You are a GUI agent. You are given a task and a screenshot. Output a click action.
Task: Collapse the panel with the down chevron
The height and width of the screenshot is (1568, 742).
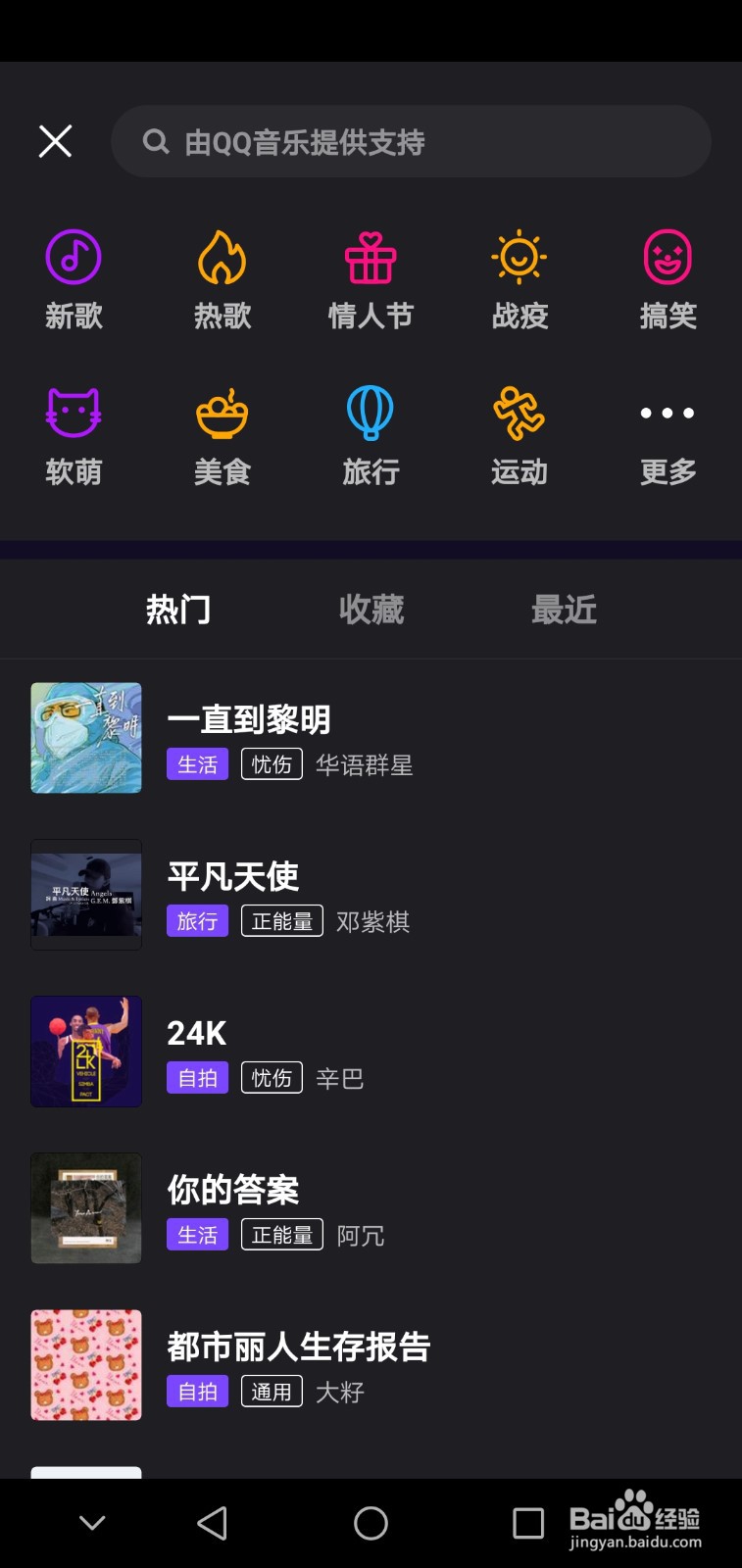[90, 1522]
